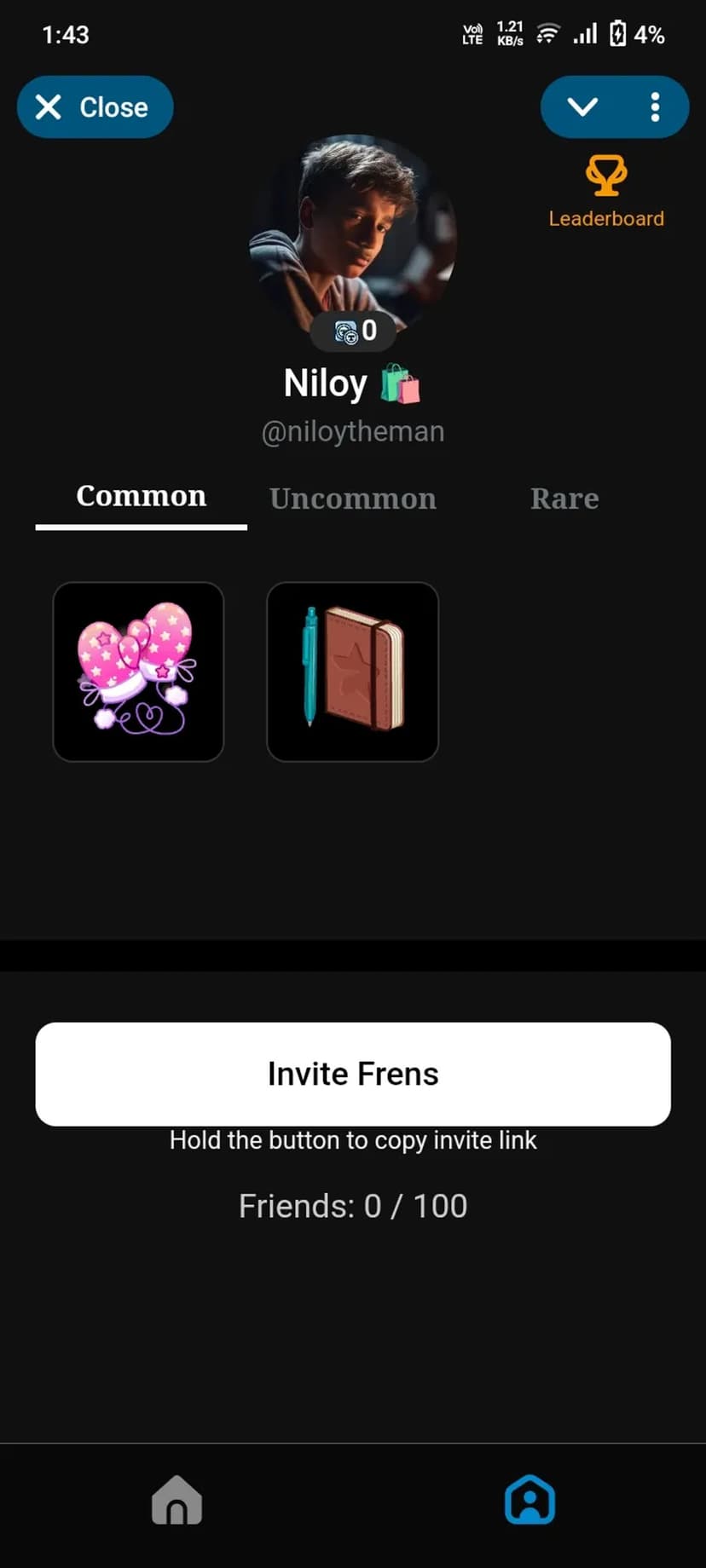Image resolution: width=706 pixels, height=1568 pixels.
Task: Open the Leaderboard
Action: (606, 192)
